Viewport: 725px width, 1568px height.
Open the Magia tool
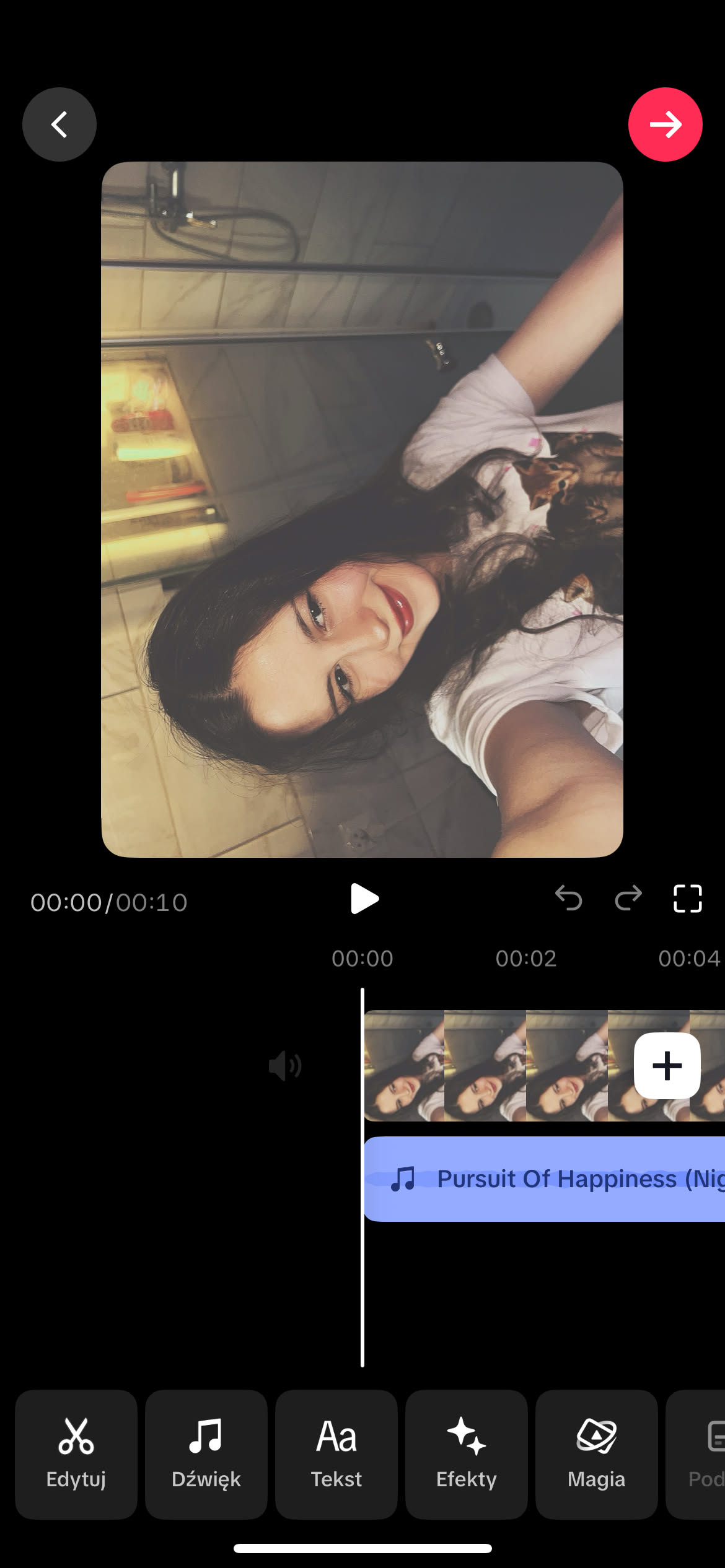tap(596, 1453)
